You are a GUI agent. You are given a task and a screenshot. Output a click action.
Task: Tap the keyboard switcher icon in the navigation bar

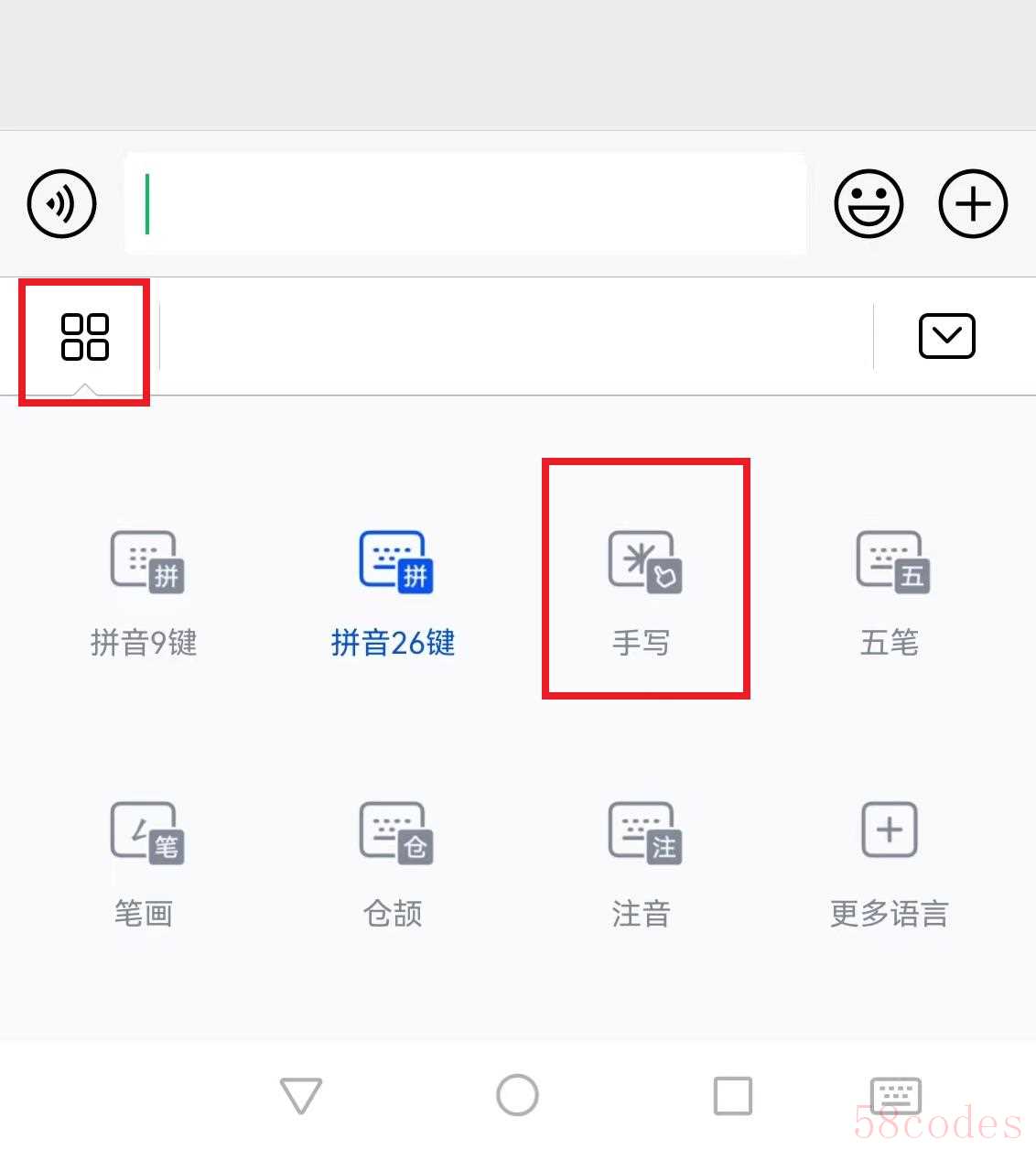click(895, 1095)
